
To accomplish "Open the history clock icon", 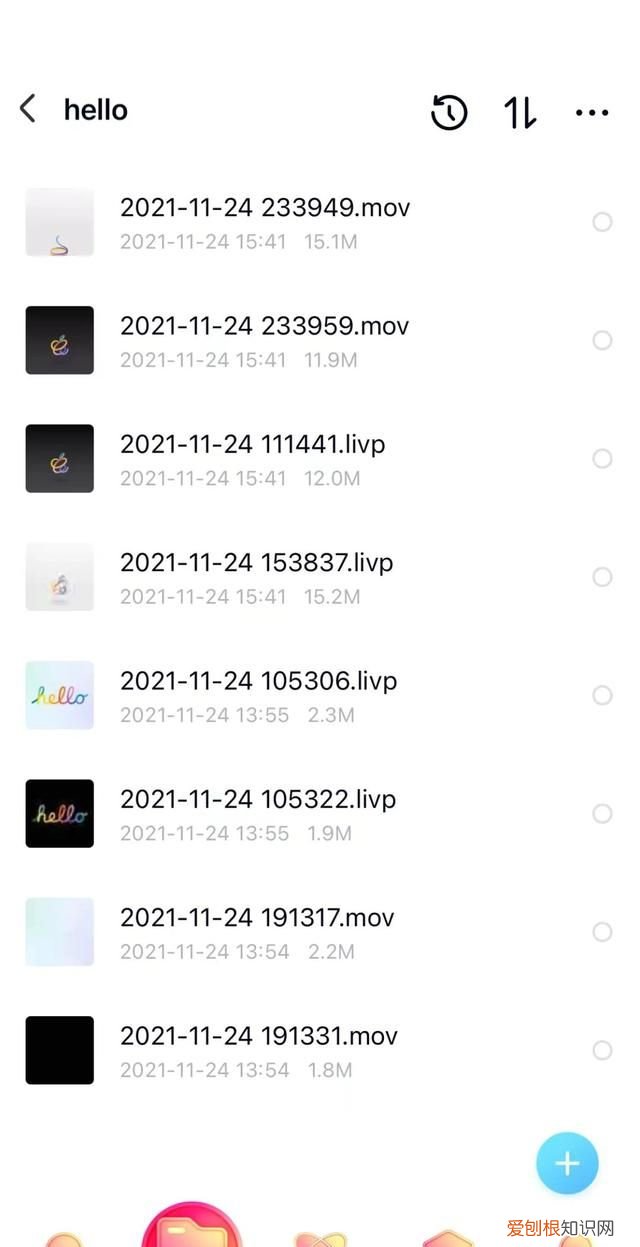I will 449,112.
